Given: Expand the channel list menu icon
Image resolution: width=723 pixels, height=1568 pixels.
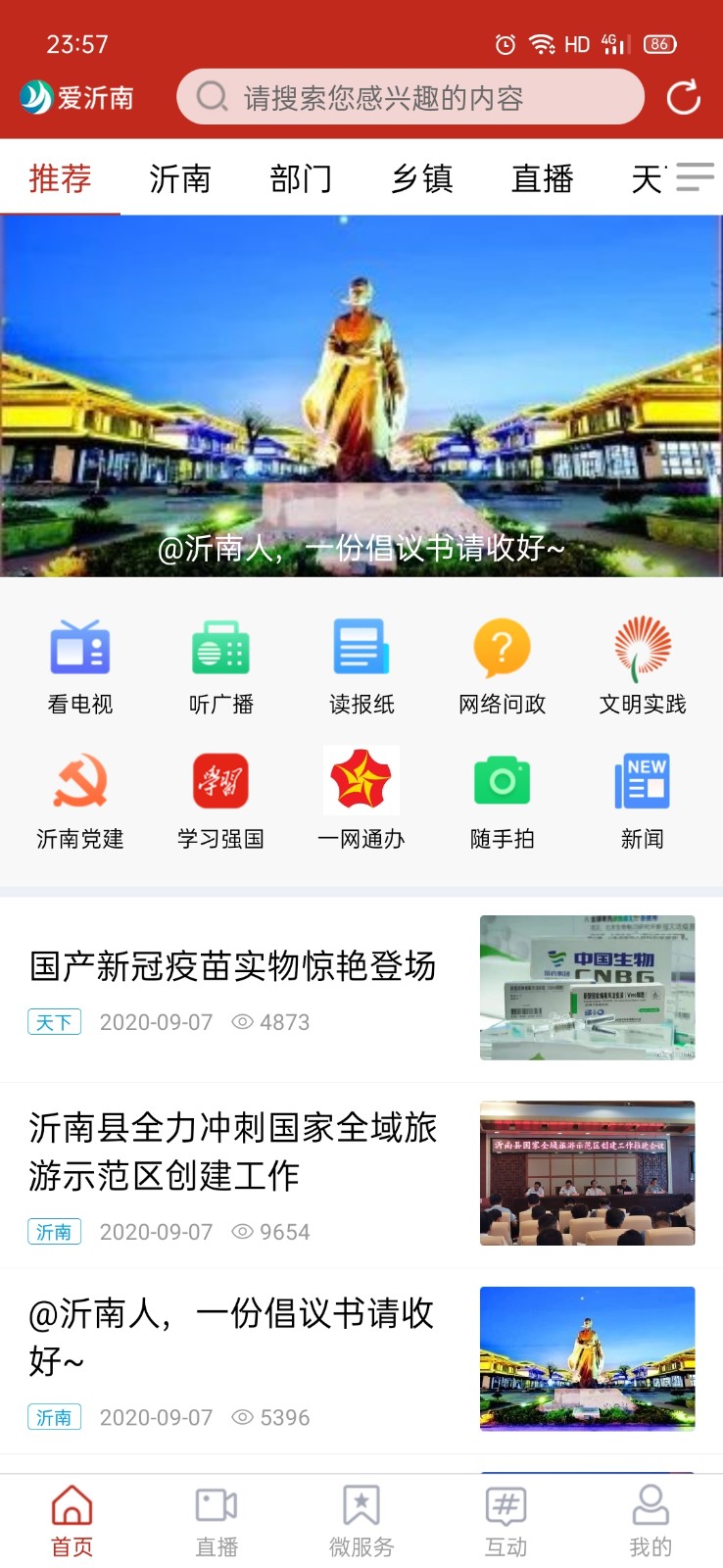Looking at the screenshot, I should (695, 177).
